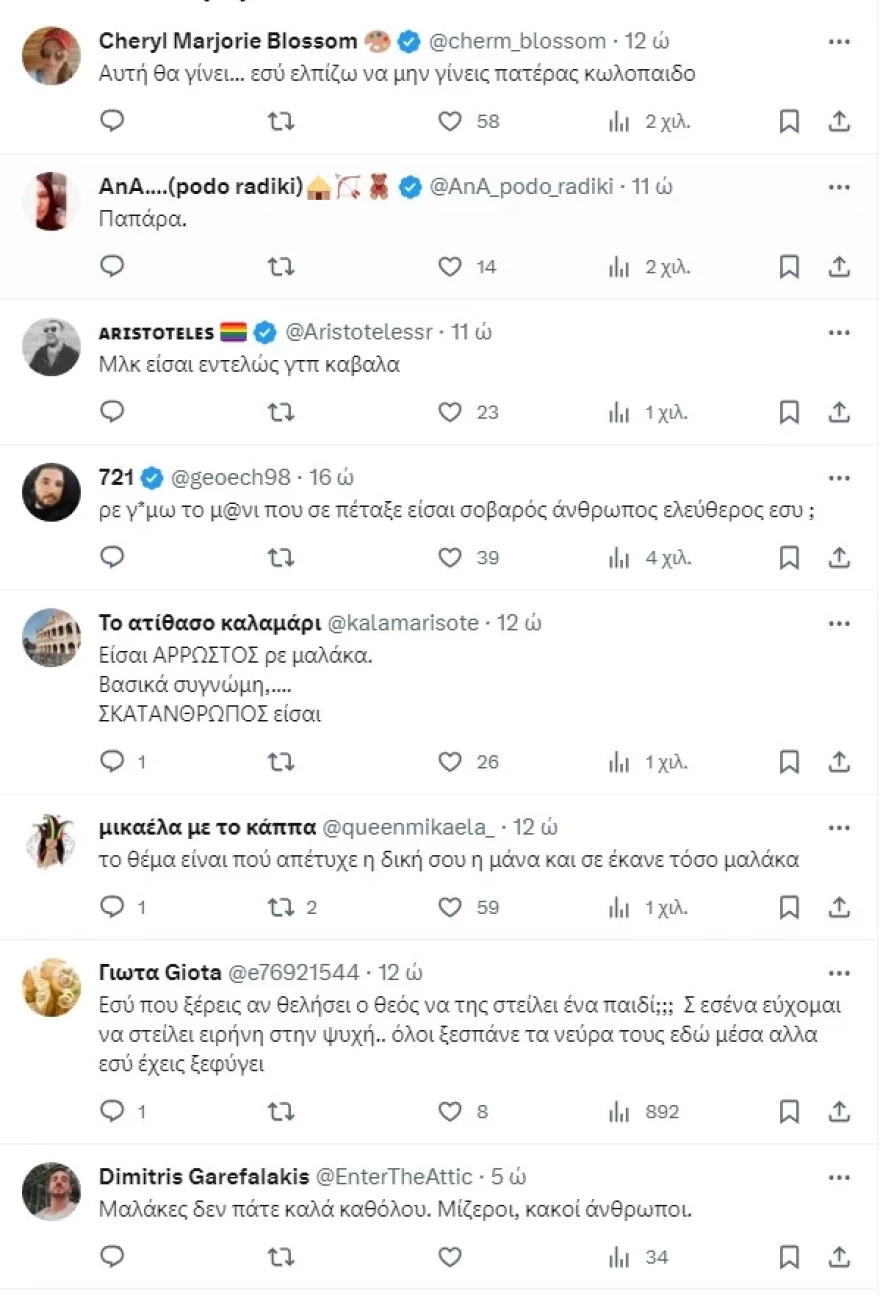Check the 2 χιλ. views count on AnA's reply
Image resolution: width=880 pixels, height=1296 pixels.
point(649,266)
